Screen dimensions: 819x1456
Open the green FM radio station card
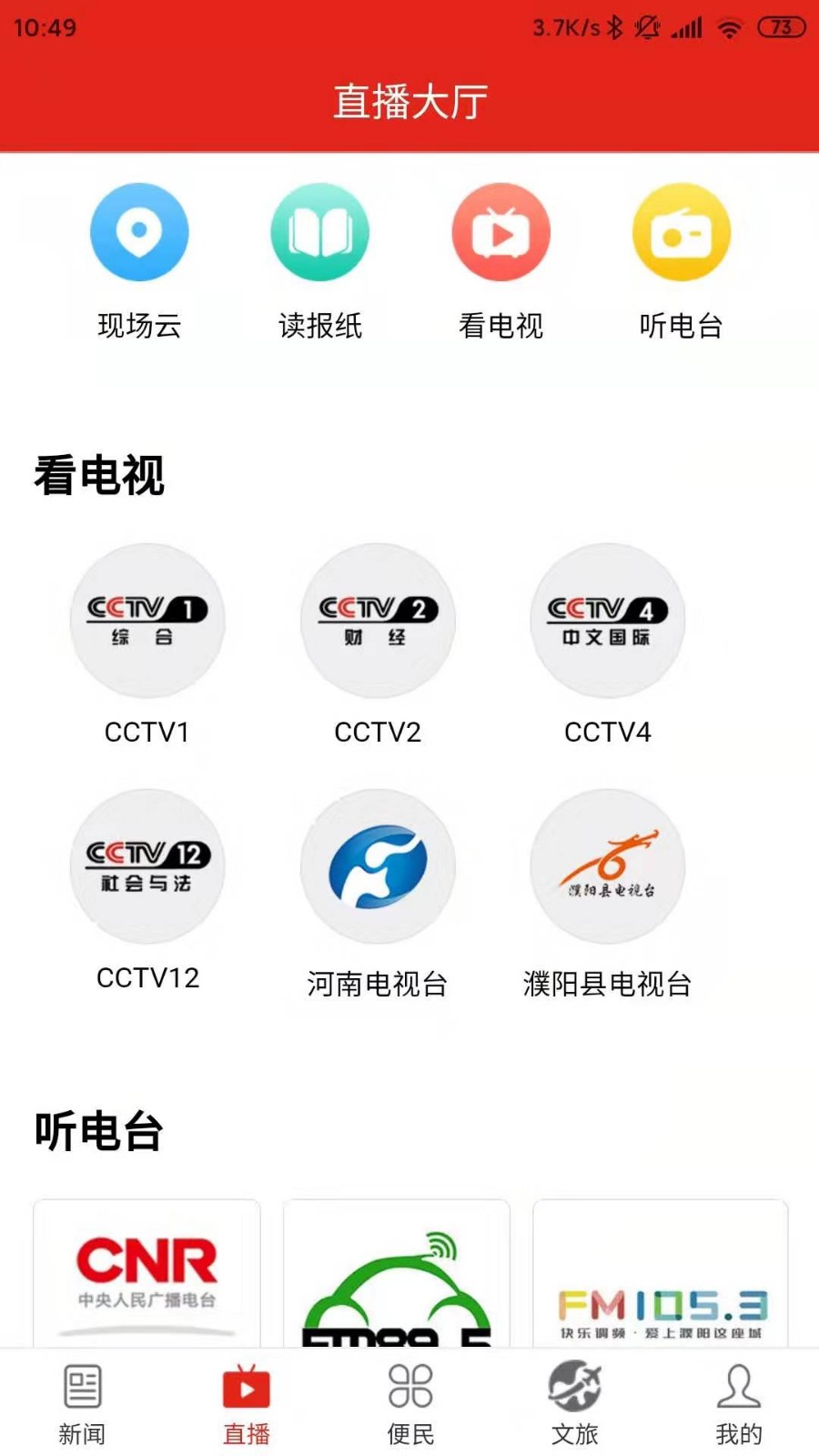coord(397,1274)
